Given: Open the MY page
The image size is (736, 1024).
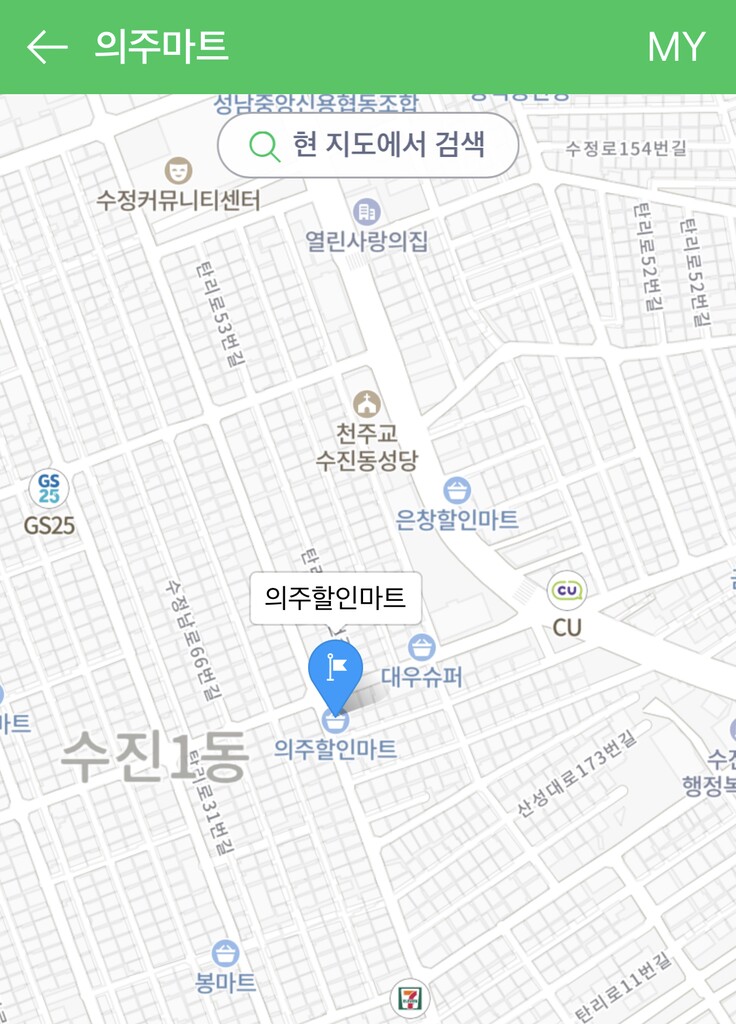Looking at the screenshot, I should pos(676,47).
